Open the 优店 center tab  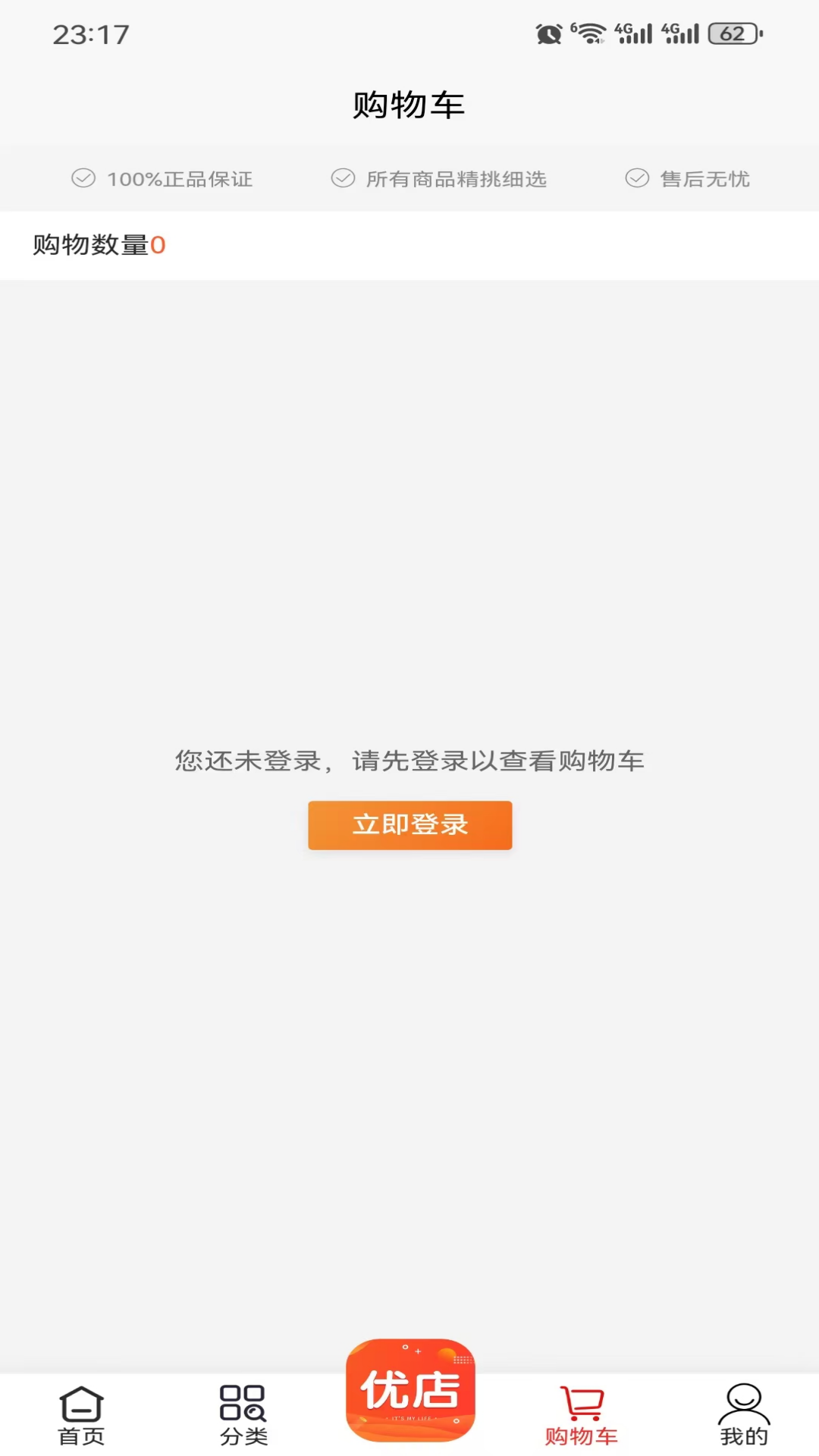point(410,1391)
